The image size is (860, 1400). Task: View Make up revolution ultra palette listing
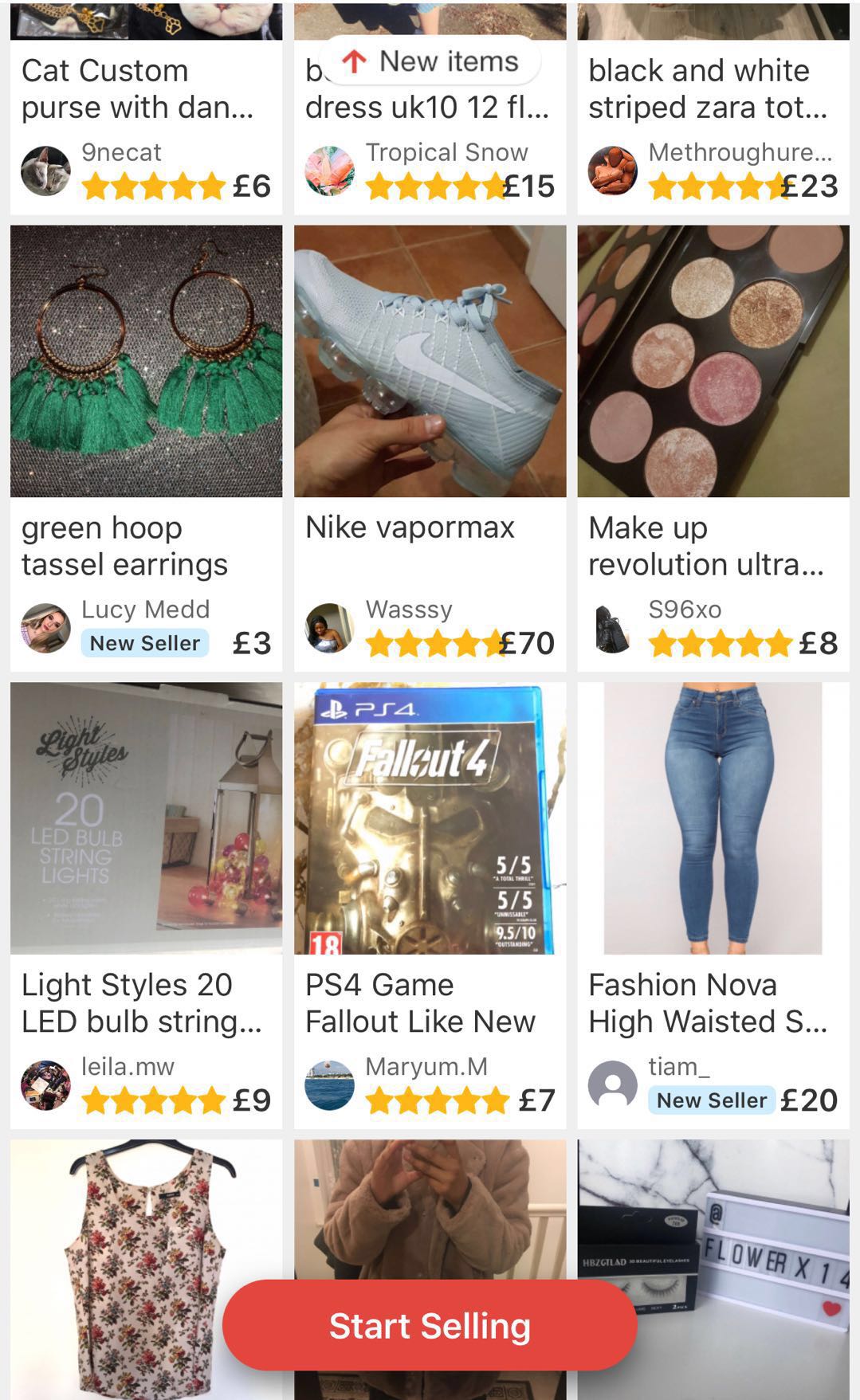point(713,362)
